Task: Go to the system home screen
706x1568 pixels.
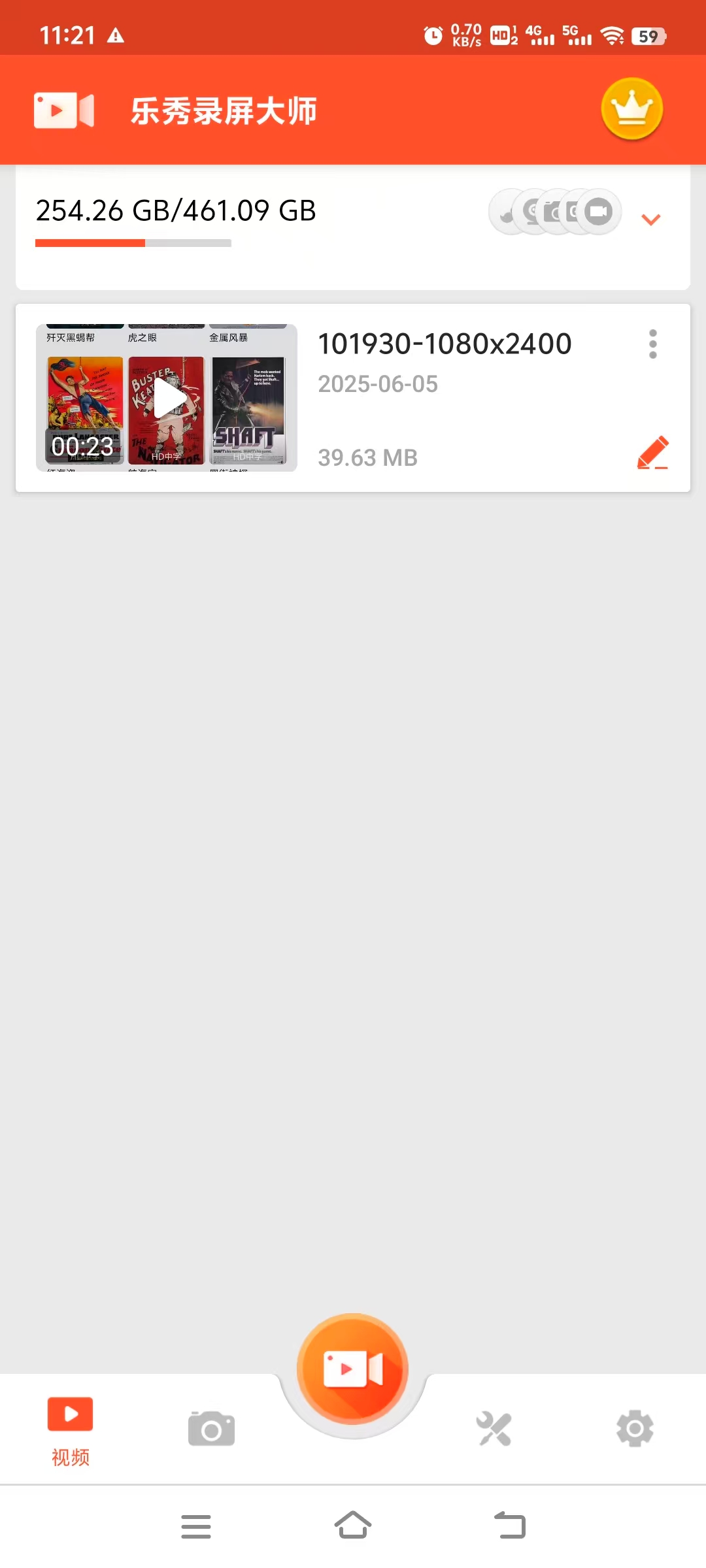Action: tap(353, 1526)
